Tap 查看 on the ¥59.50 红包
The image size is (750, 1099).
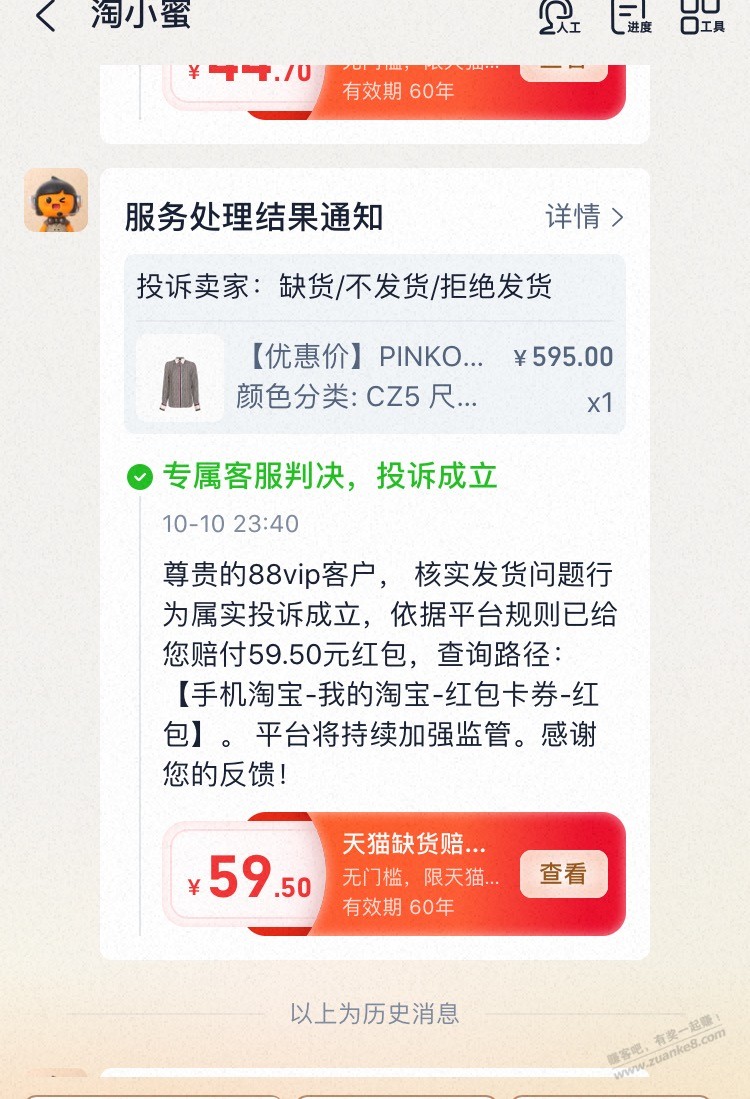coord(563,874)
